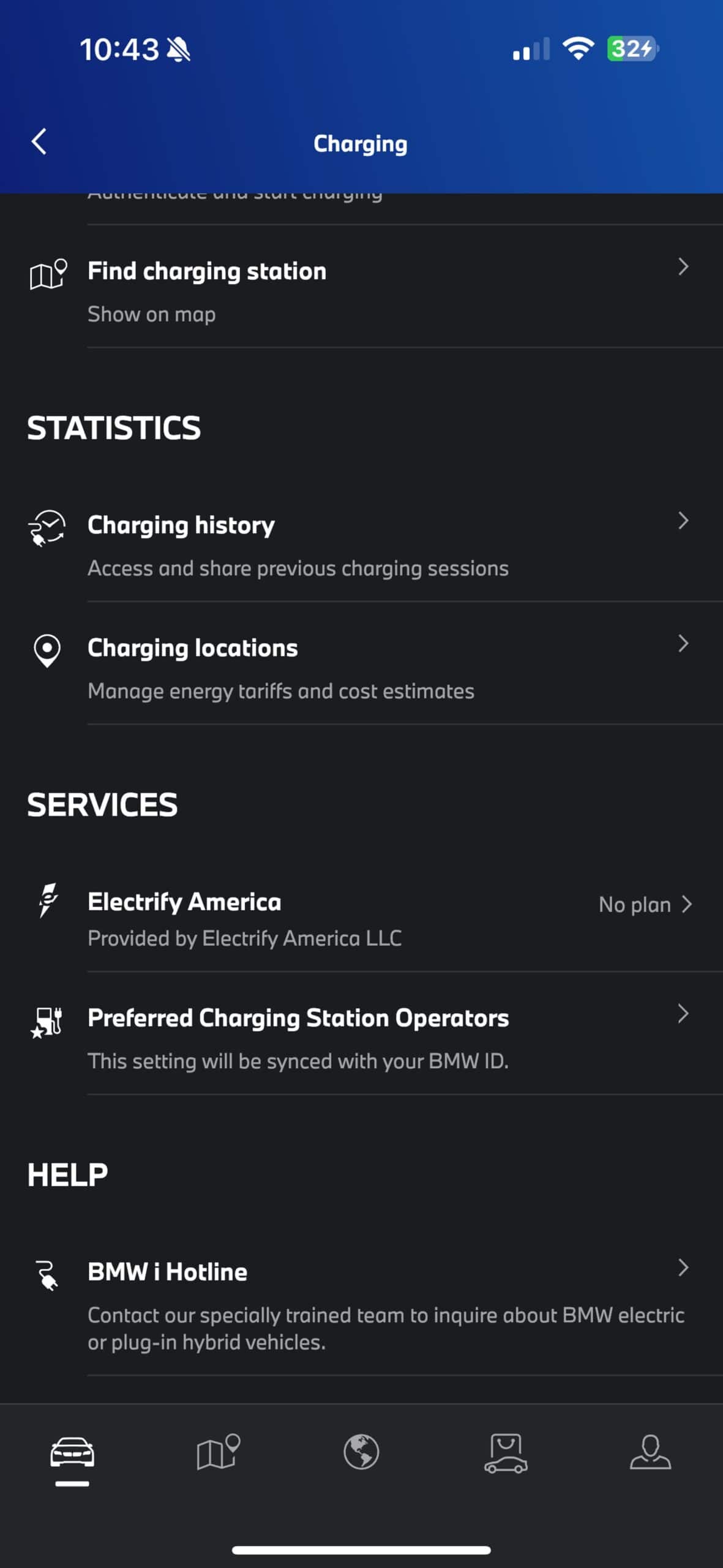Switch to the map tab
The height and width of the screenshot is (1568, 723).
pyautogui.click(x=217, y=1453)
